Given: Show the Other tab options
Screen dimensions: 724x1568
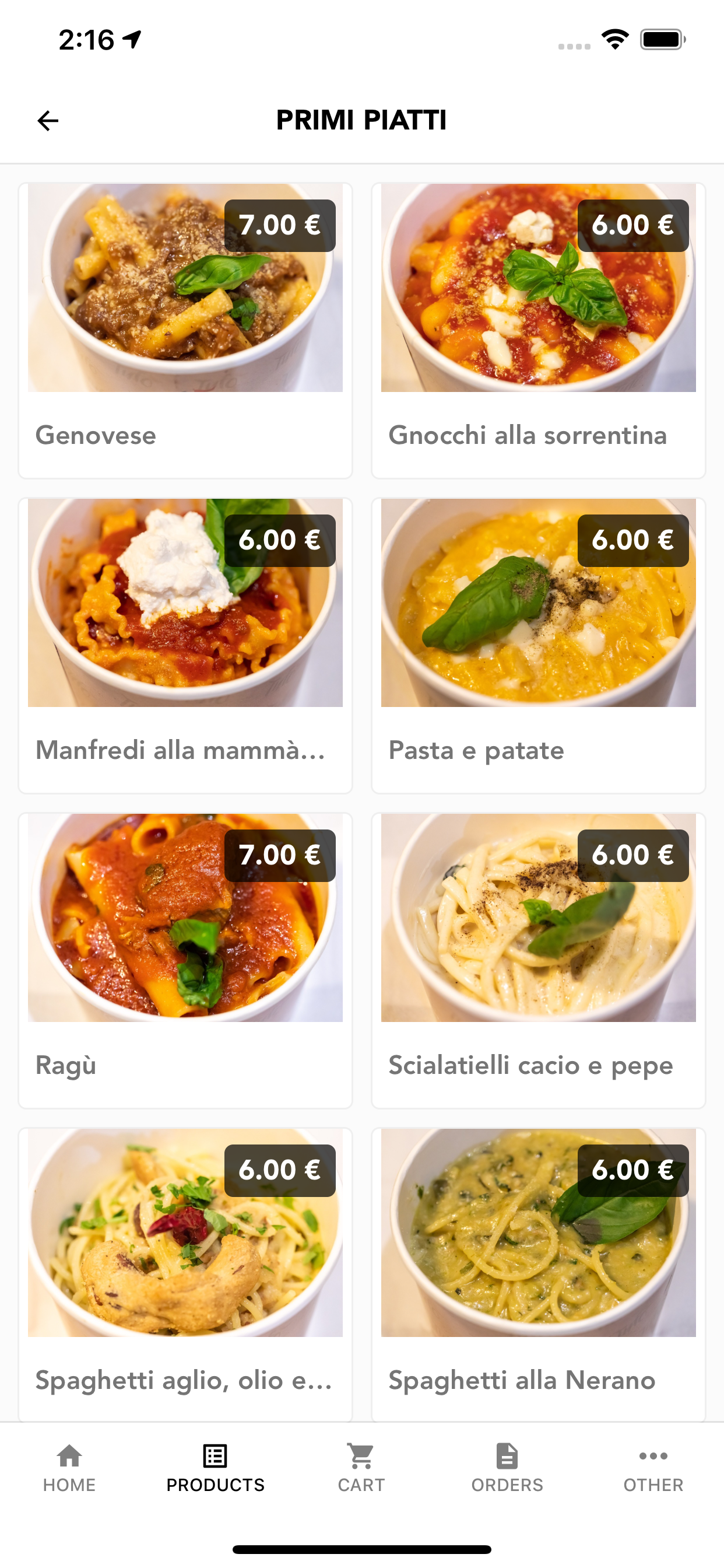Looking at the screenshot, I should [653, 1467].
